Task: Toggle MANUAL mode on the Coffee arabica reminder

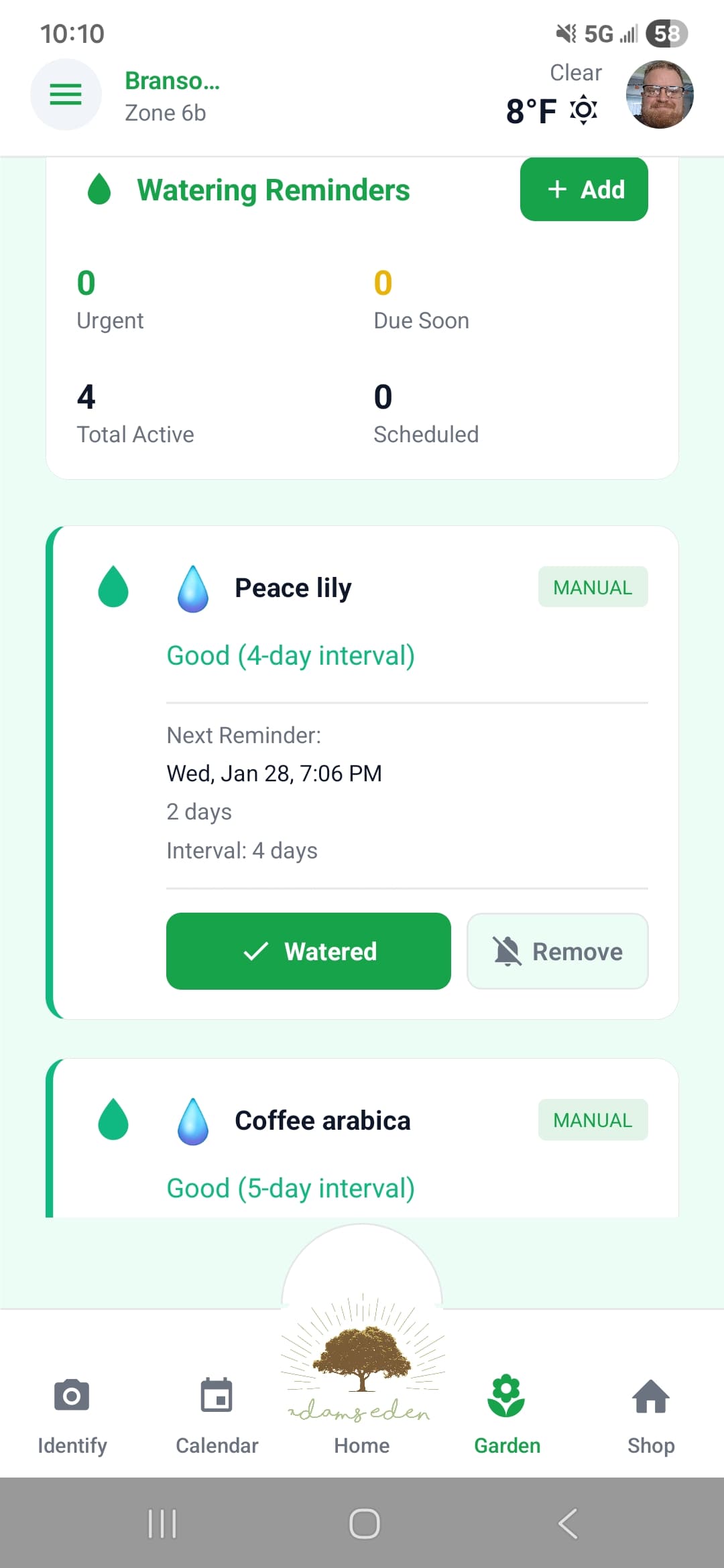Action: tap(593, 1120)
